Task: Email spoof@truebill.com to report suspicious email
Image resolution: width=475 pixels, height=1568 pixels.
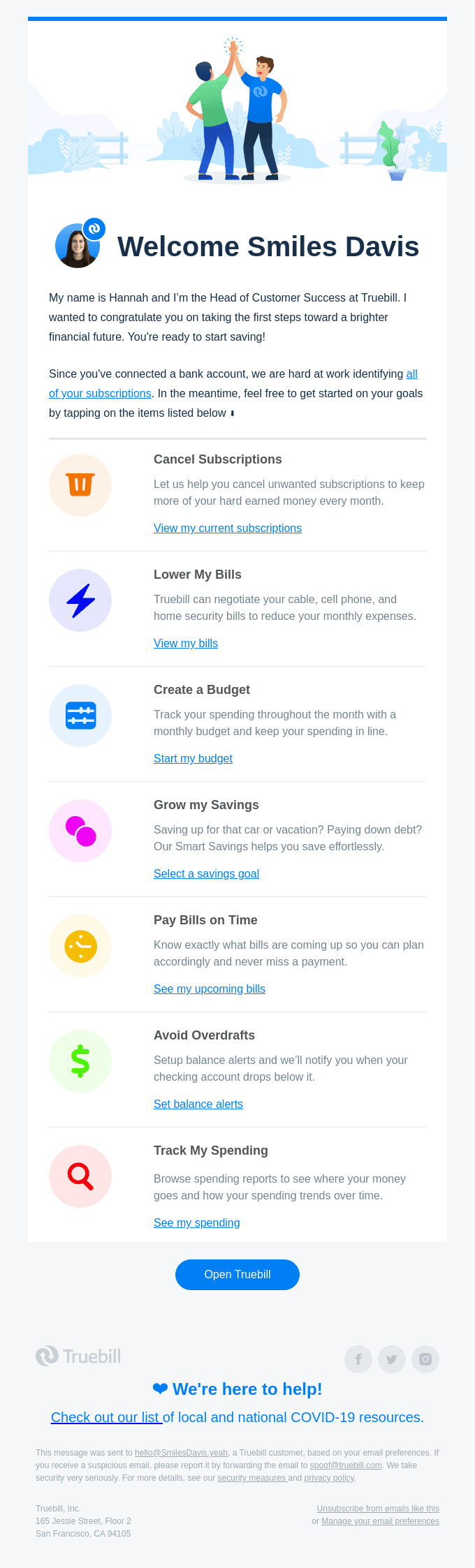Action: click(x=346, y=1465)
